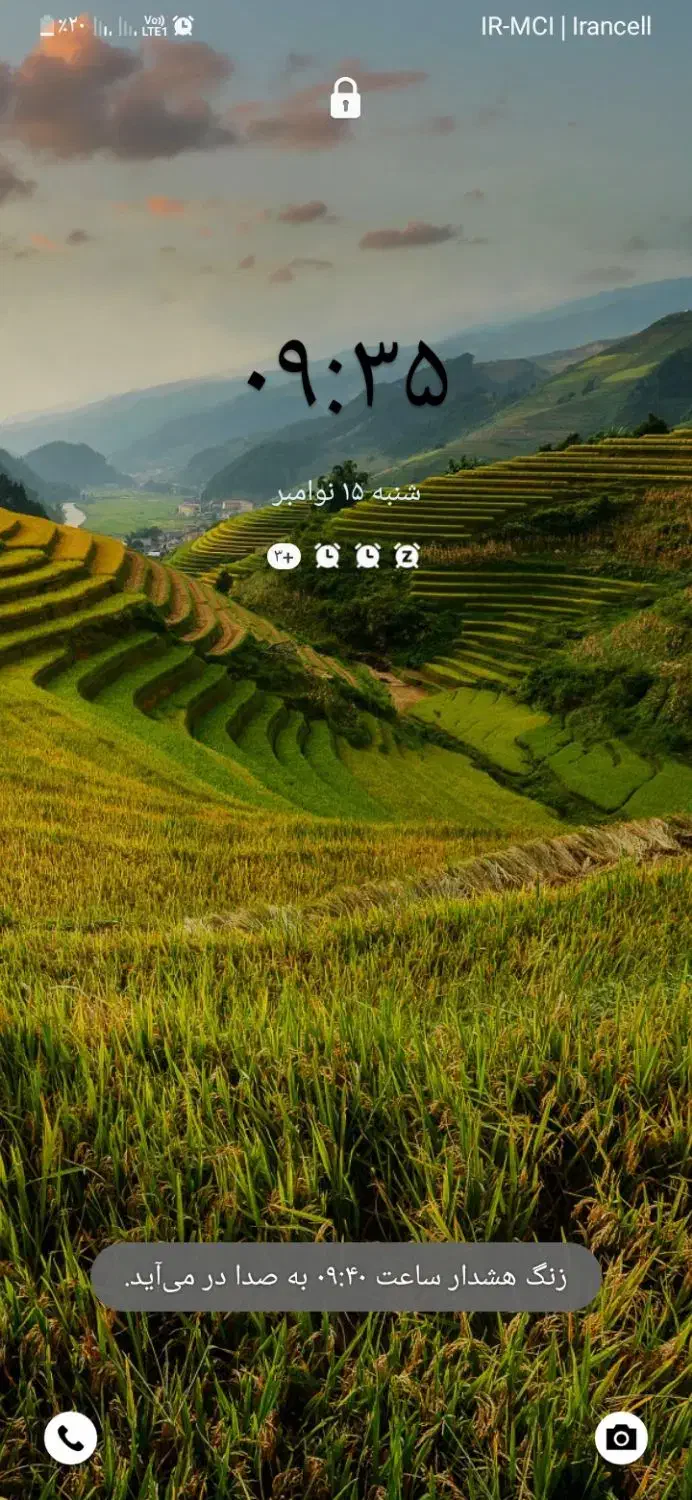This screenshot has height=1500, width=692.
Task: Launch the camera shortcut
Action: click(621, 1438)
